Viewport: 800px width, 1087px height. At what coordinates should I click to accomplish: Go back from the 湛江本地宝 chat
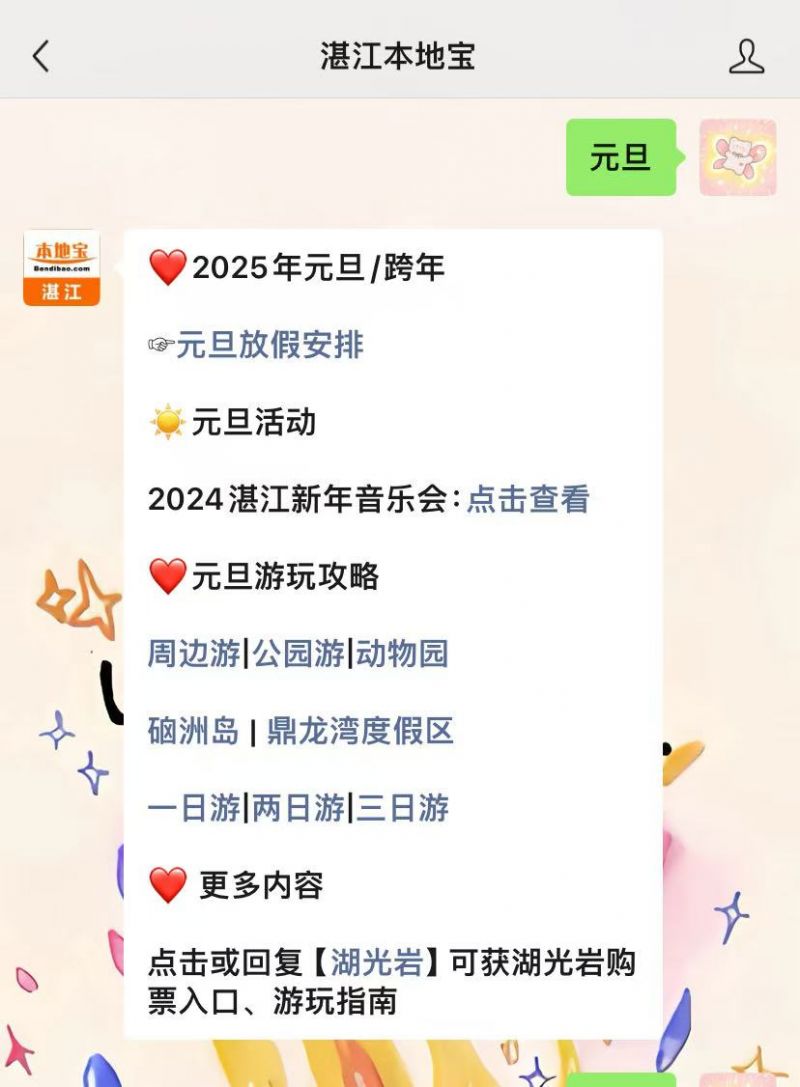41,57
